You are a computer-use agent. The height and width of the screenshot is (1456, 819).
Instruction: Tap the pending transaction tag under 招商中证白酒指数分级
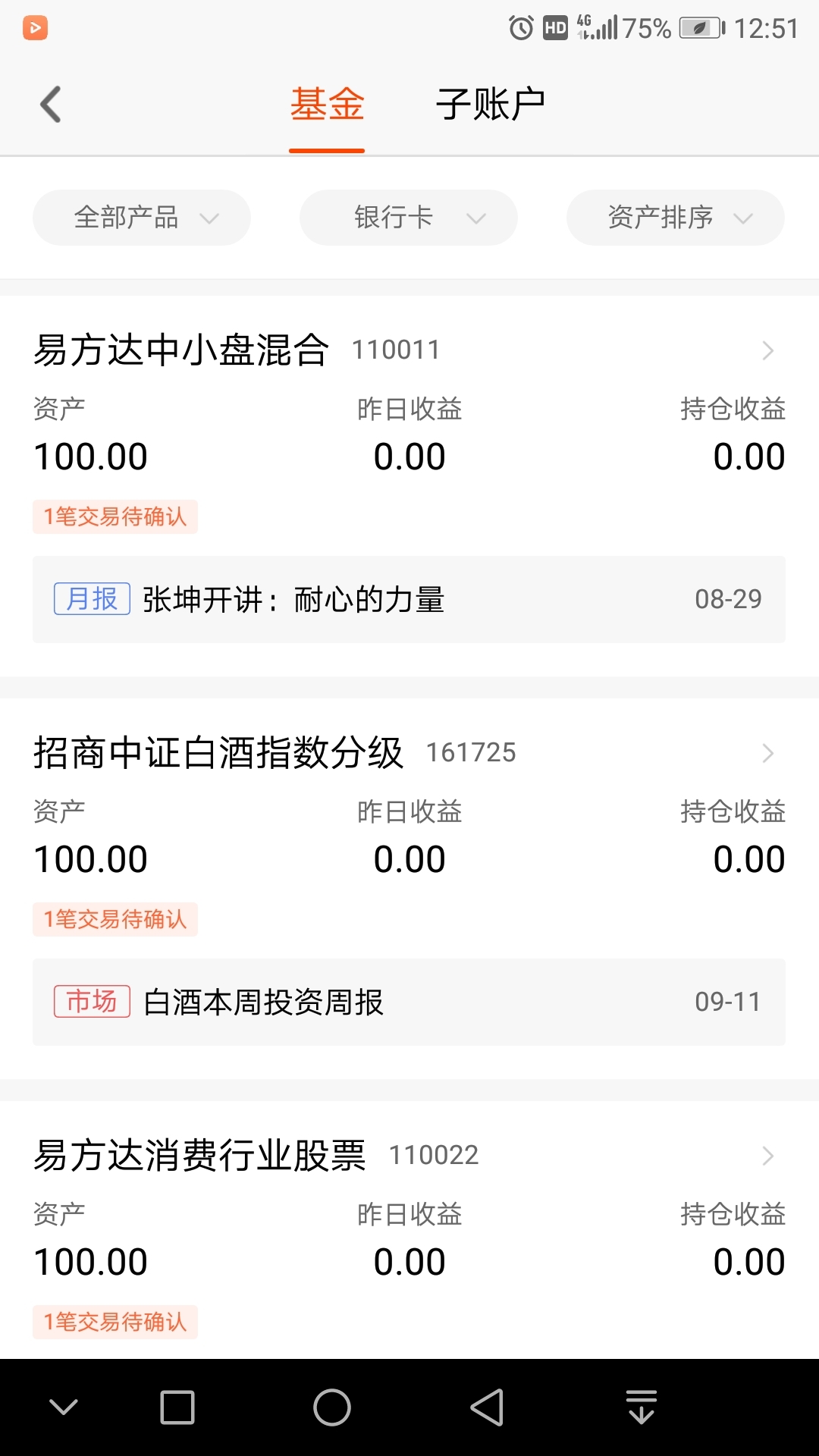(x=115, y=919)
